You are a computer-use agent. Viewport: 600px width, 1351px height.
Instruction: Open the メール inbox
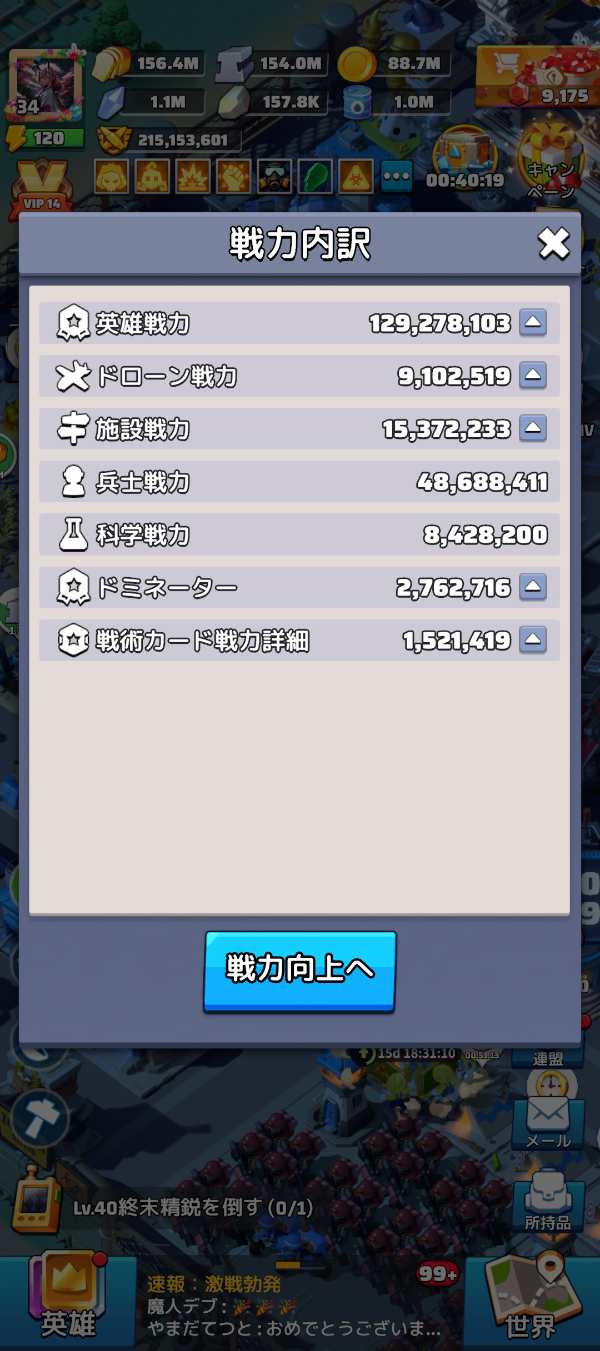pos(547,1122)
